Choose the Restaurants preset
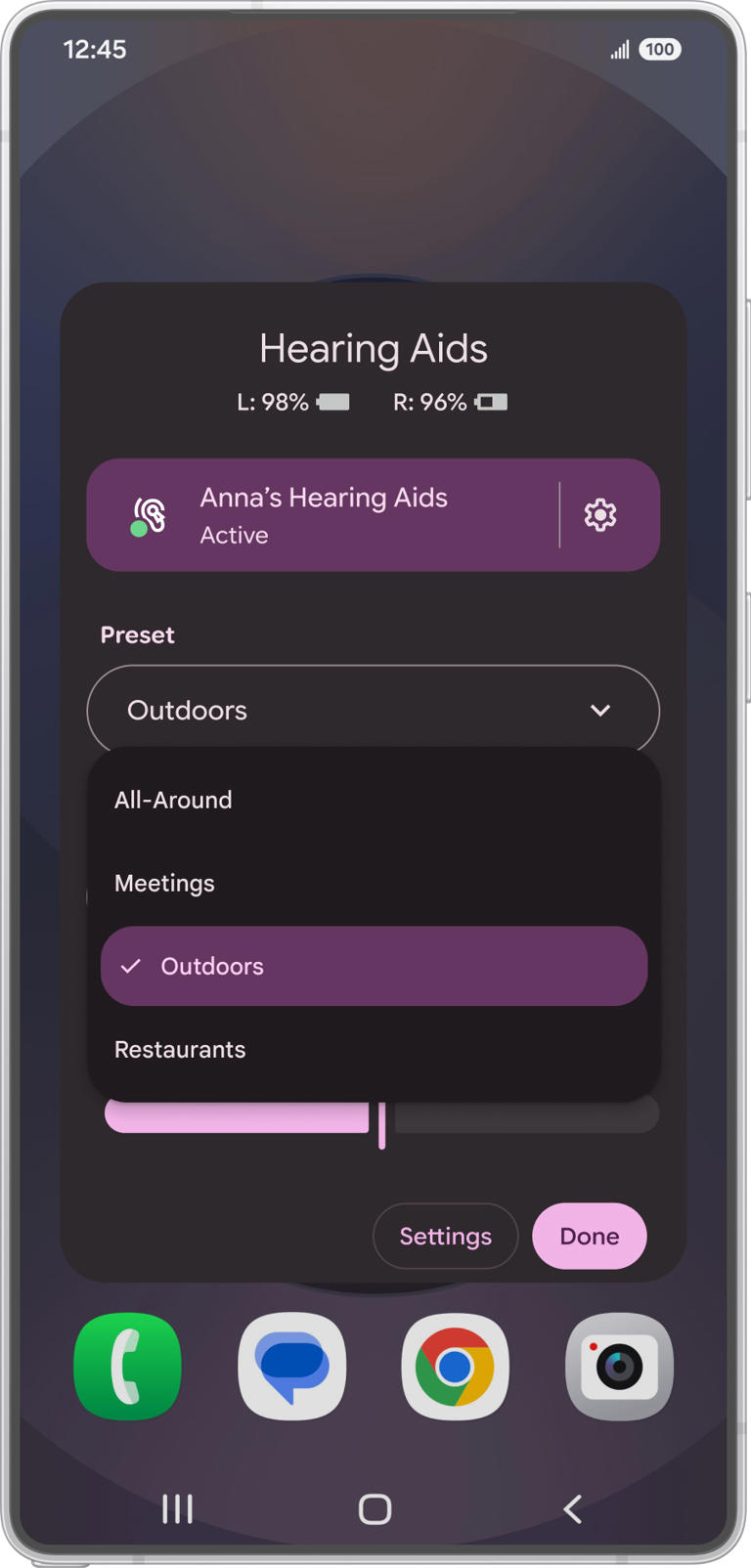This screenshot has width=751, height=1568. coord(180,1049)
